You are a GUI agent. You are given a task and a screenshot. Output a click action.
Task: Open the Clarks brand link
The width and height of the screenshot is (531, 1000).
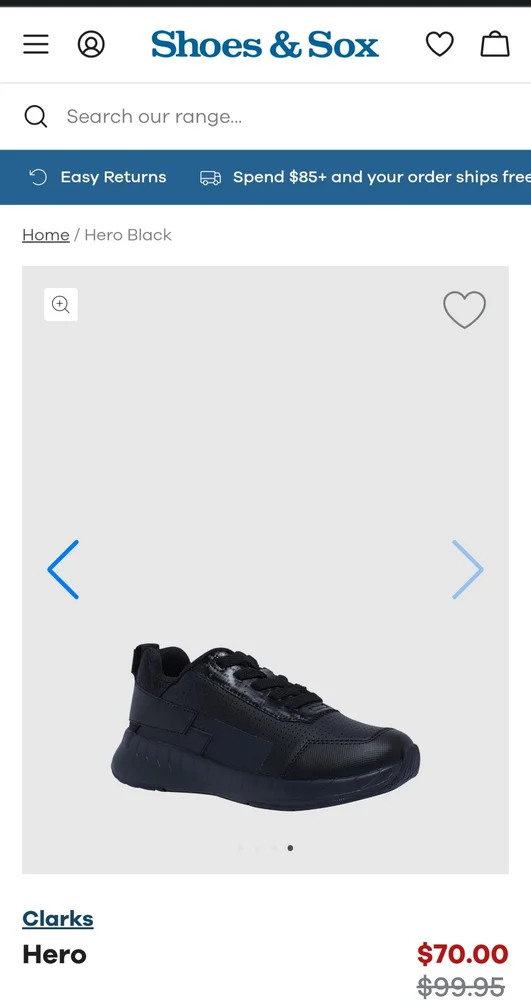tap(58, 918)
